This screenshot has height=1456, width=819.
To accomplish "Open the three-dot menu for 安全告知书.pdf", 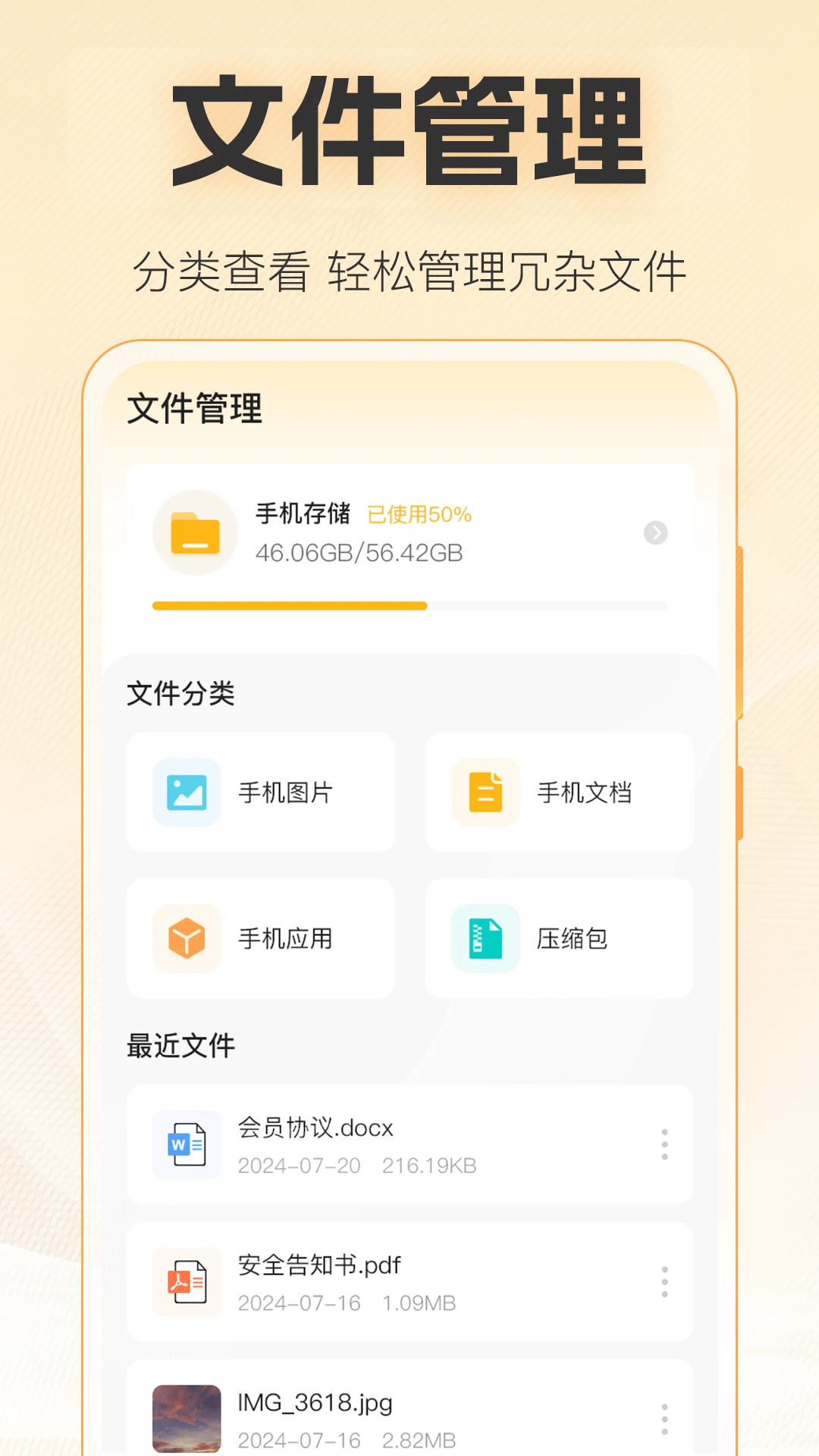I will coord(664,1282).
